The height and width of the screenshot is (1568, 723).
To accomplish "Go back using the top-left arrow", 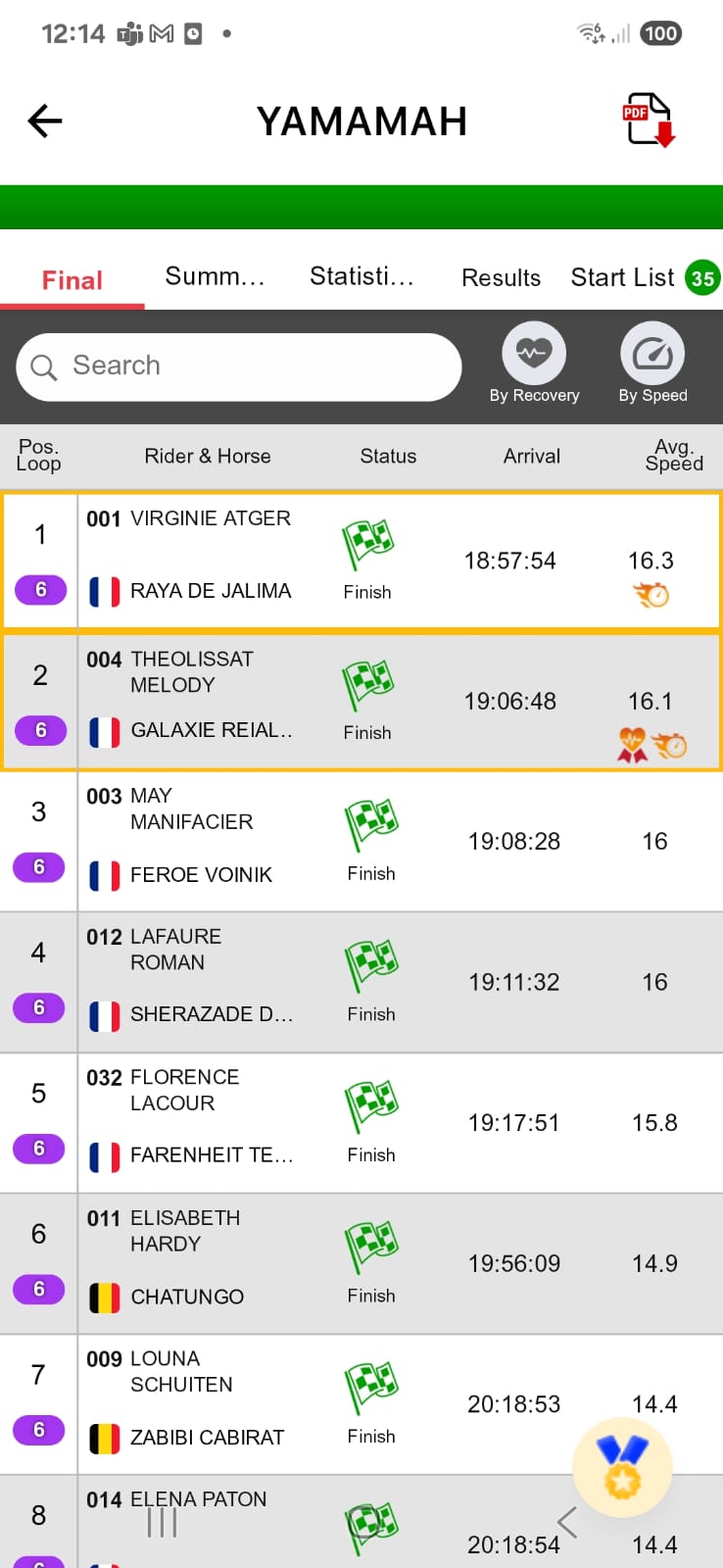I will point(45,122).
